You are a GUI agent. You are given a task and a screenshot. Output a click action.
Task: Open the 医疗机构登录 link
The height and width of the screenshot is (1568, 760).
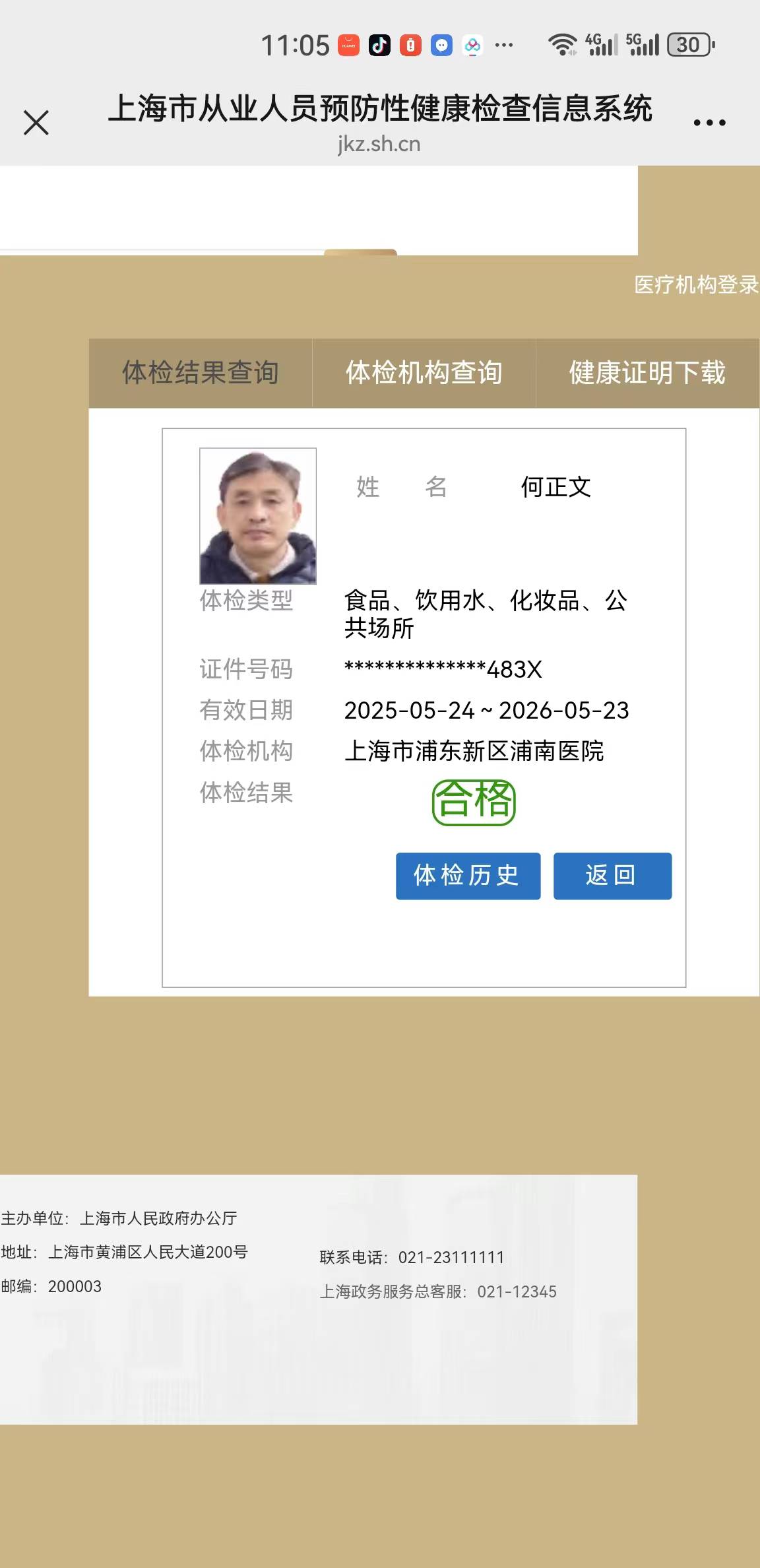pyautogui.click(x=695, y=284)
